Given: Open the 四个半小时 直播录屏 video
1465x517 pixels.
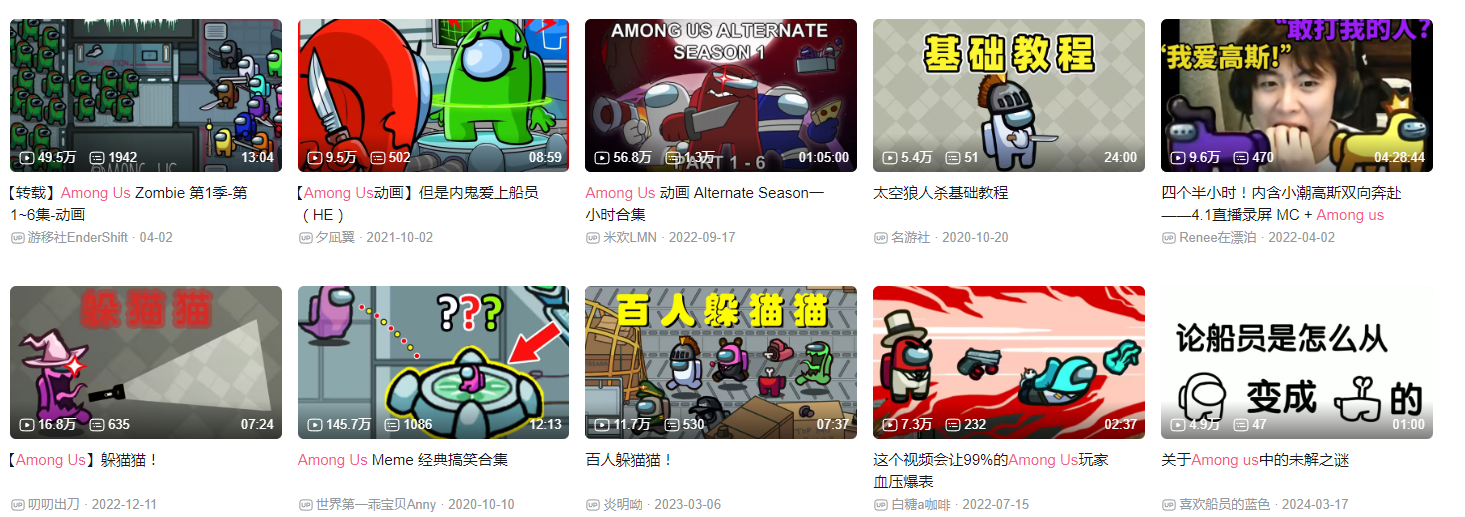Looking at the screenshot, I should (x=1296, y=95).
